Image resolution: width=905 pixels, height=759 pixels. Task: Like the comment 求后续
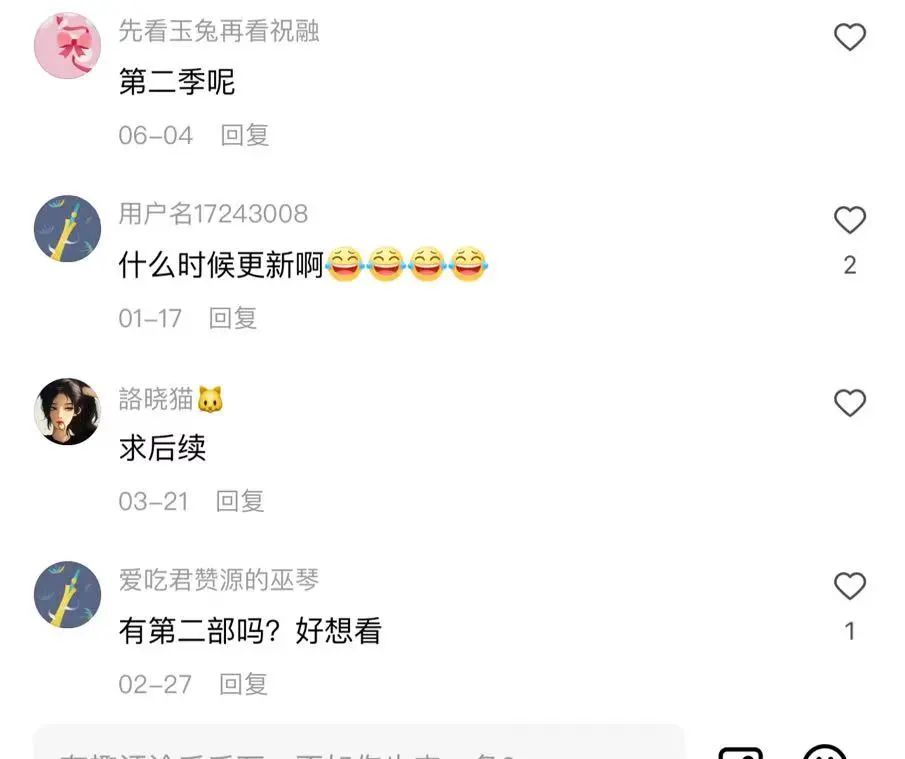click(x=849, y=403)
